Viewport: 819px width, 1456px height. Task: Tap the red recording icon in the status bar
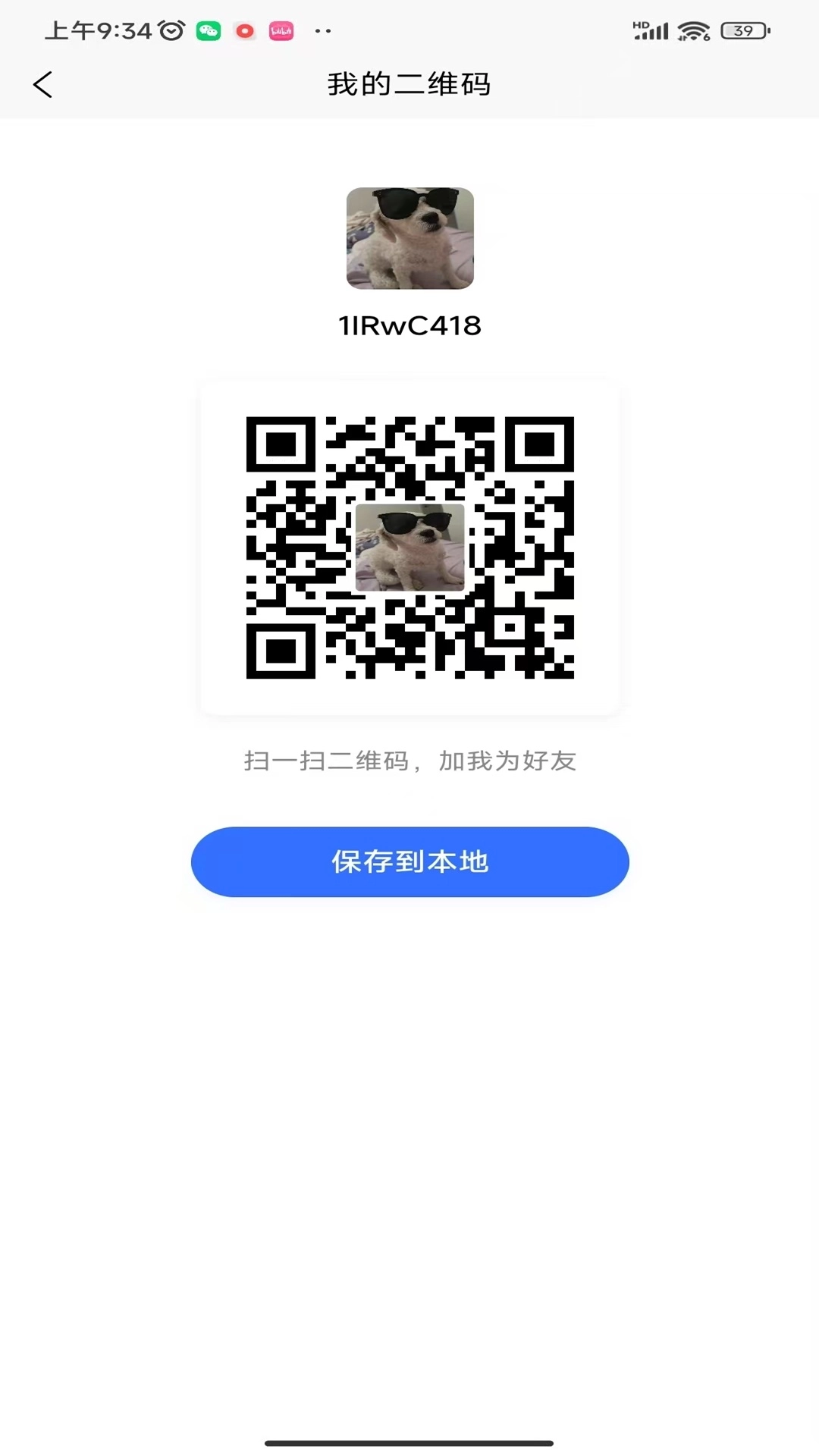(243, 31)
